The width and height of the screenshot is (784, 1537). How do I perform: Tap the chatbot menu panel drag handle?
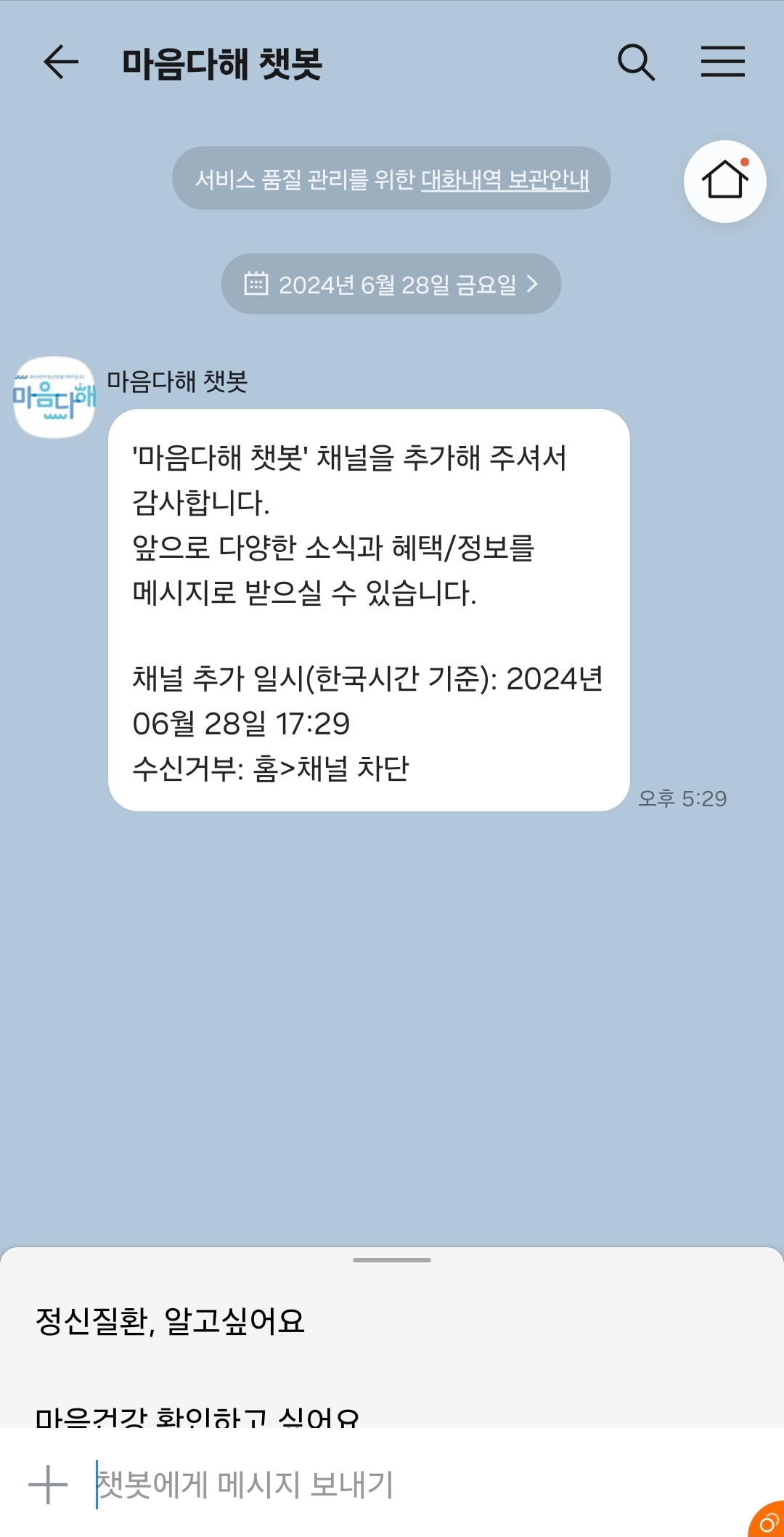(391, 1260)
